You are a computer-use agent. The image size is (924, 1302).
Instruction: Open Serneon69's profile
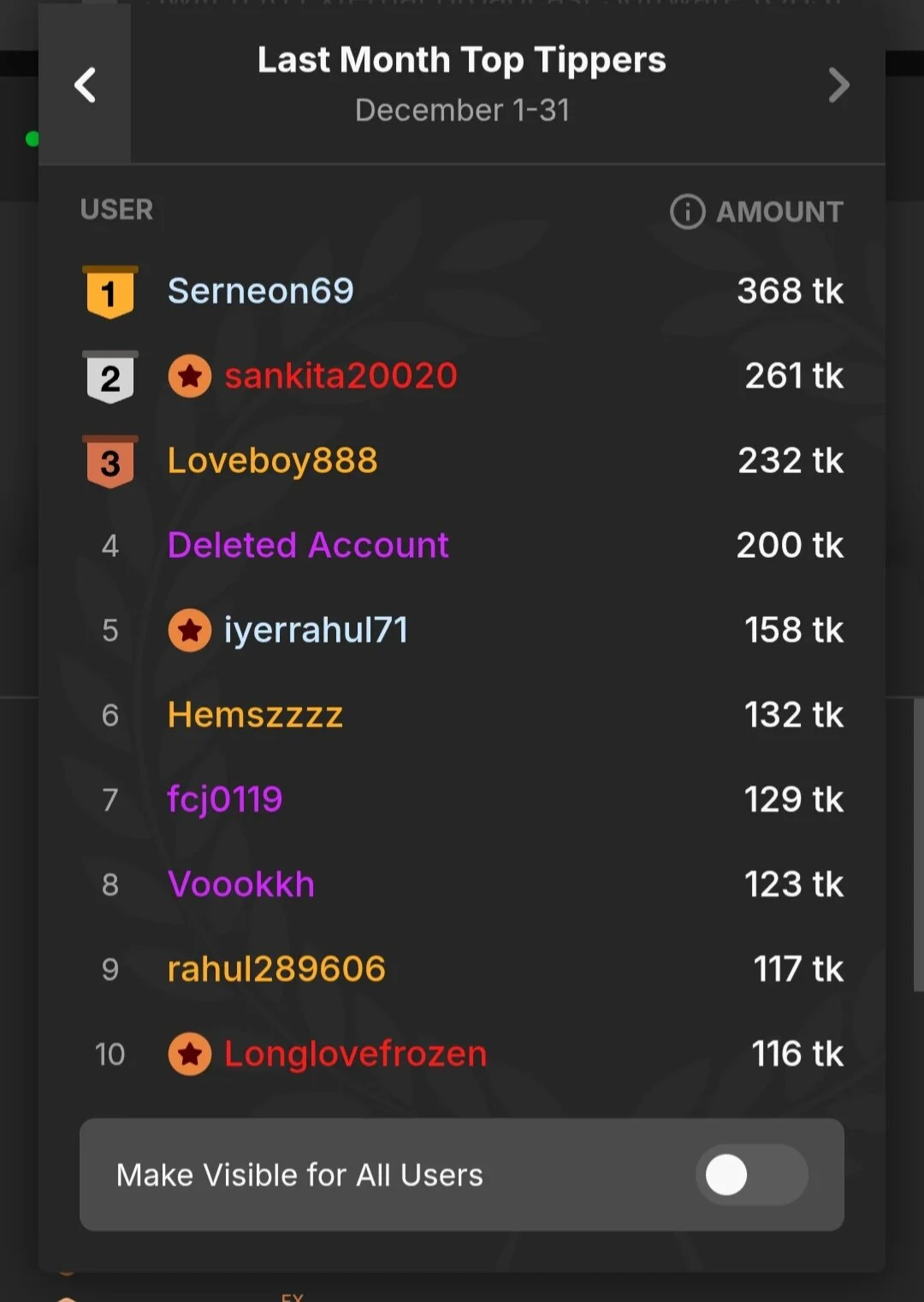[x=260, y=291]
